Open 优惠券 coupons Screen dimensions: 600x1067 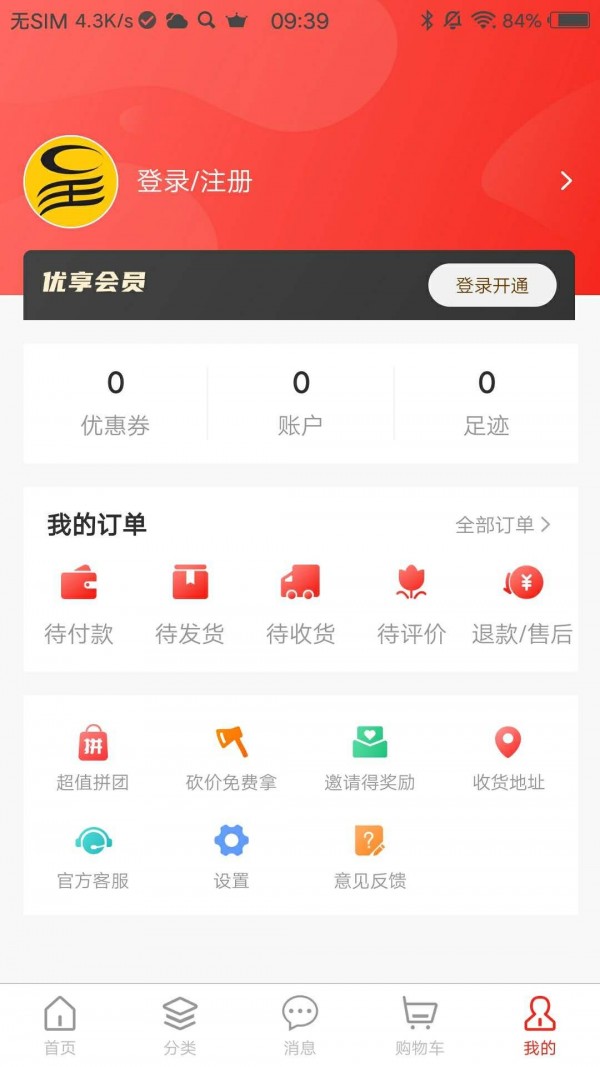coord(115,403)
